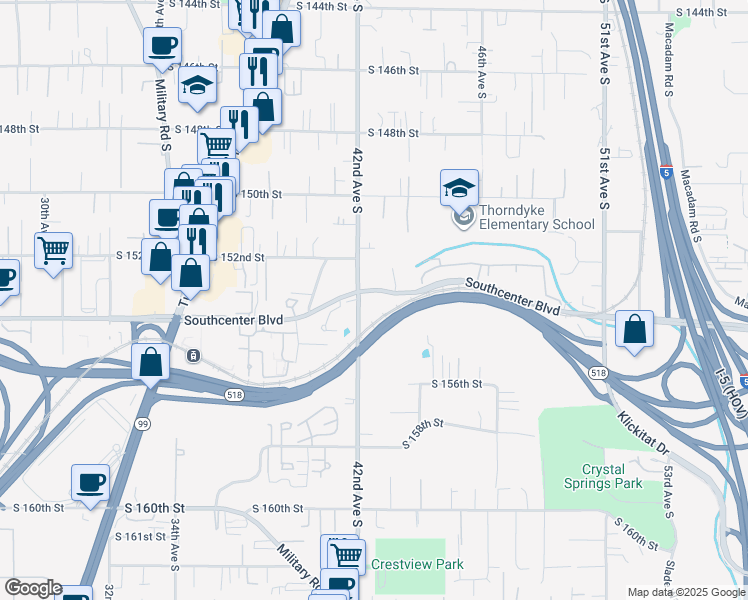748x600 pixels.
Task: Select the shopping bag marker beside I-5
Action: click(634, 330)
